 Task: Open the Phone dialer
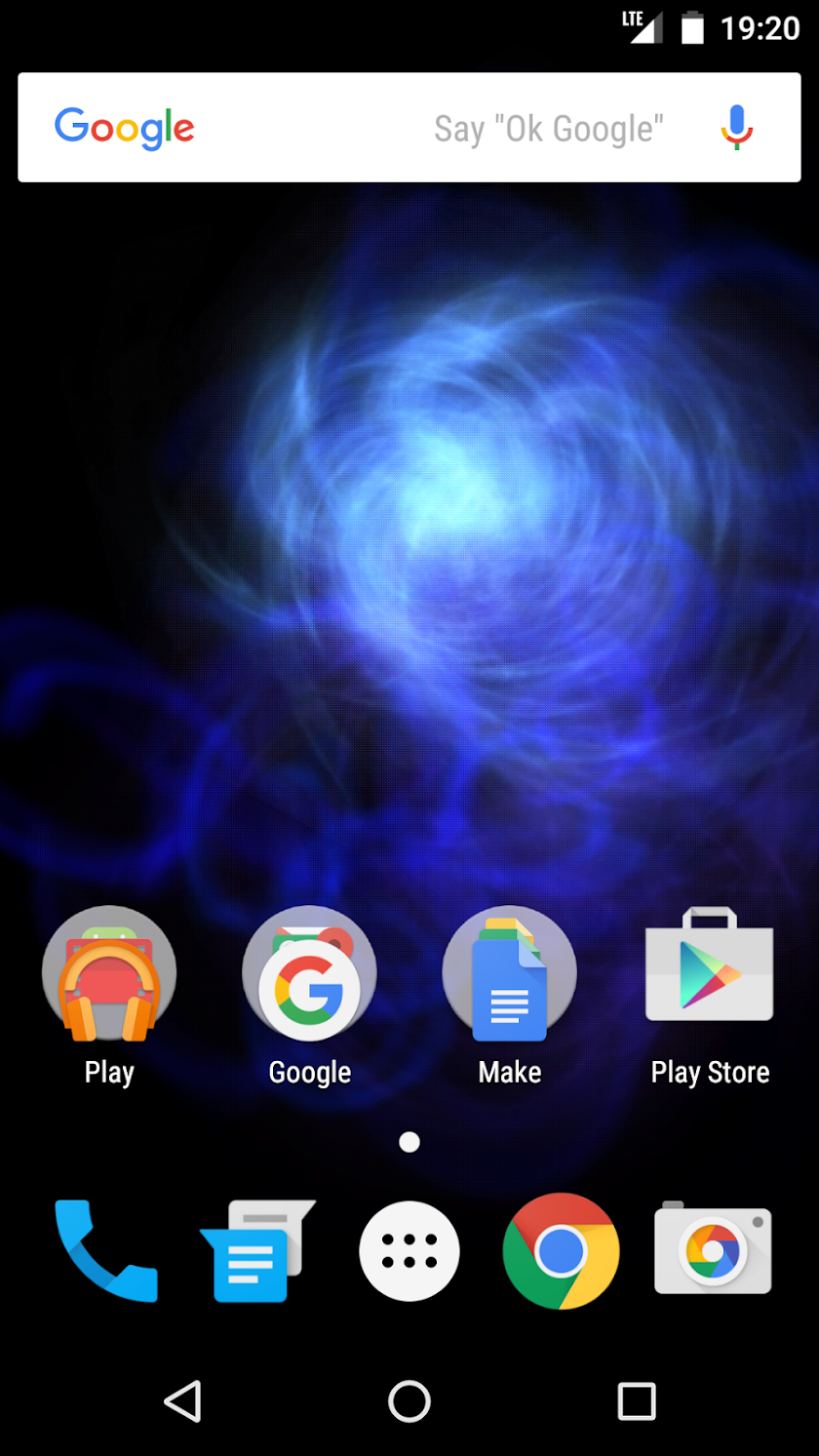click(105, 1250)
